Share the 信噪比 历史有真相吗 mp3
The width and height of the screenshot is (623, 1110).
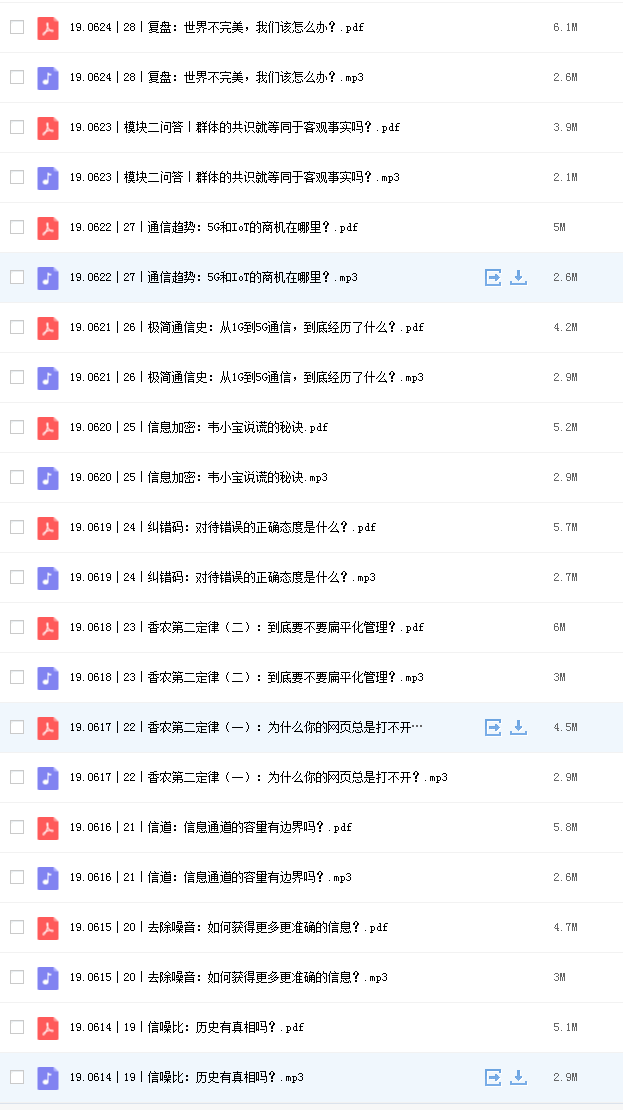point(493,1077)
